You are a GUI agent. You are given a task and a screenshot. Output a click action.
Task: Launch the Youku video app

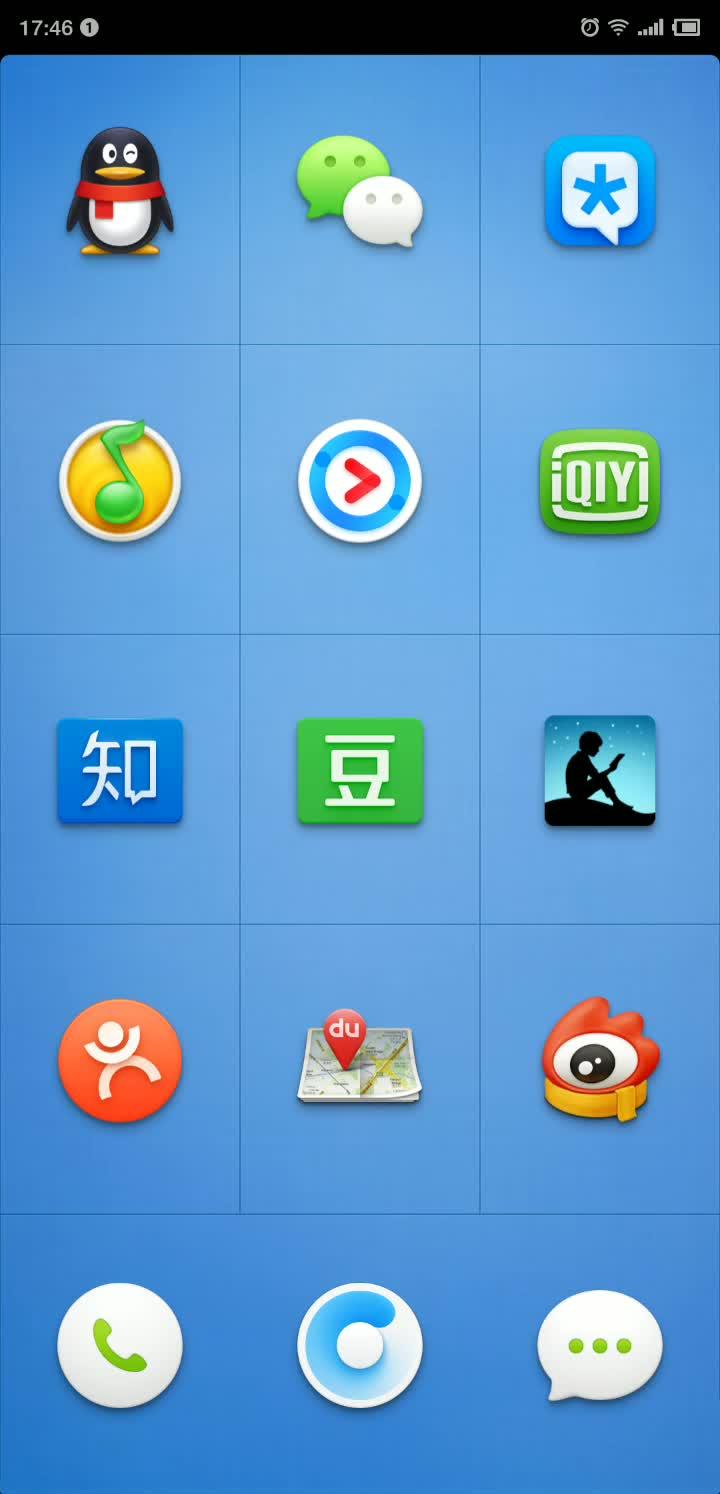360,481
